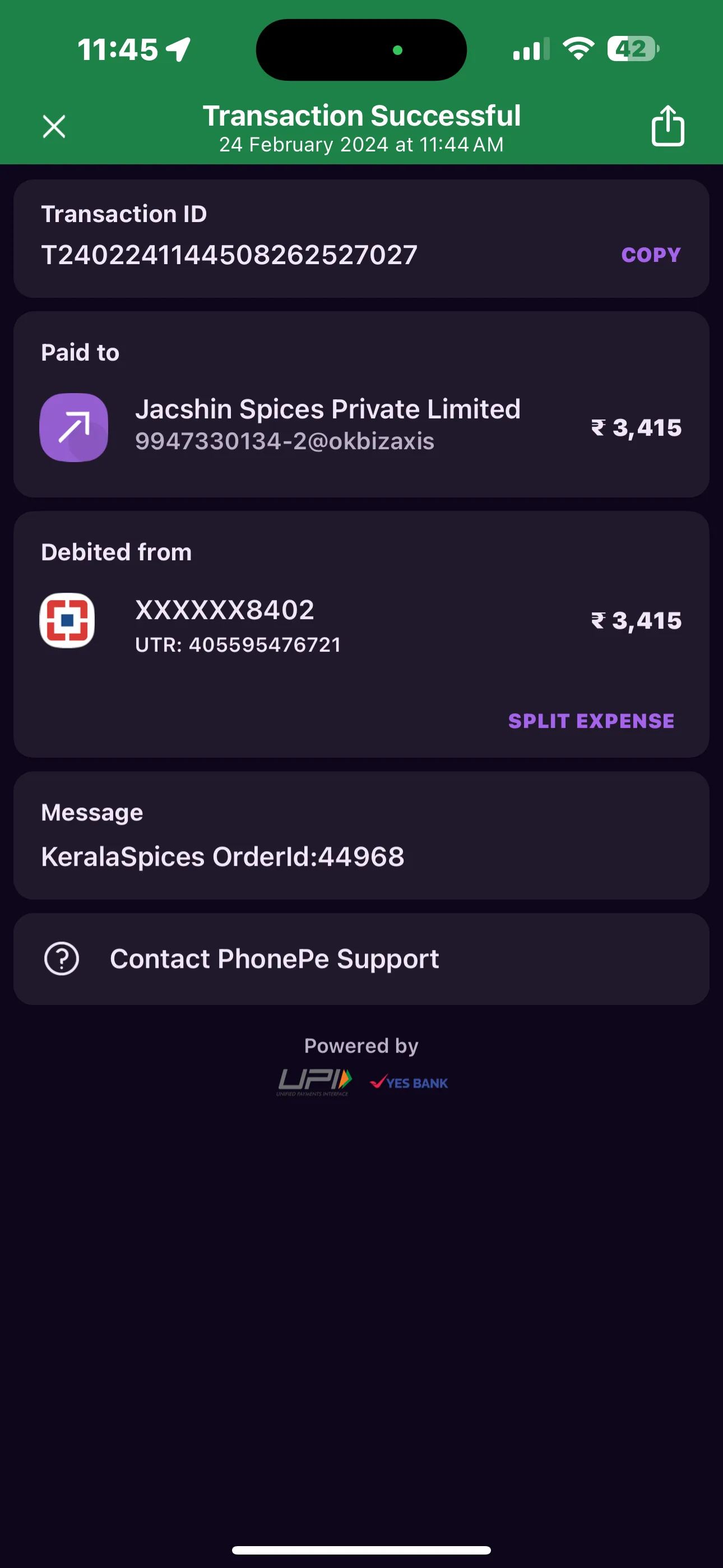Close the transaction details screen

54,127
